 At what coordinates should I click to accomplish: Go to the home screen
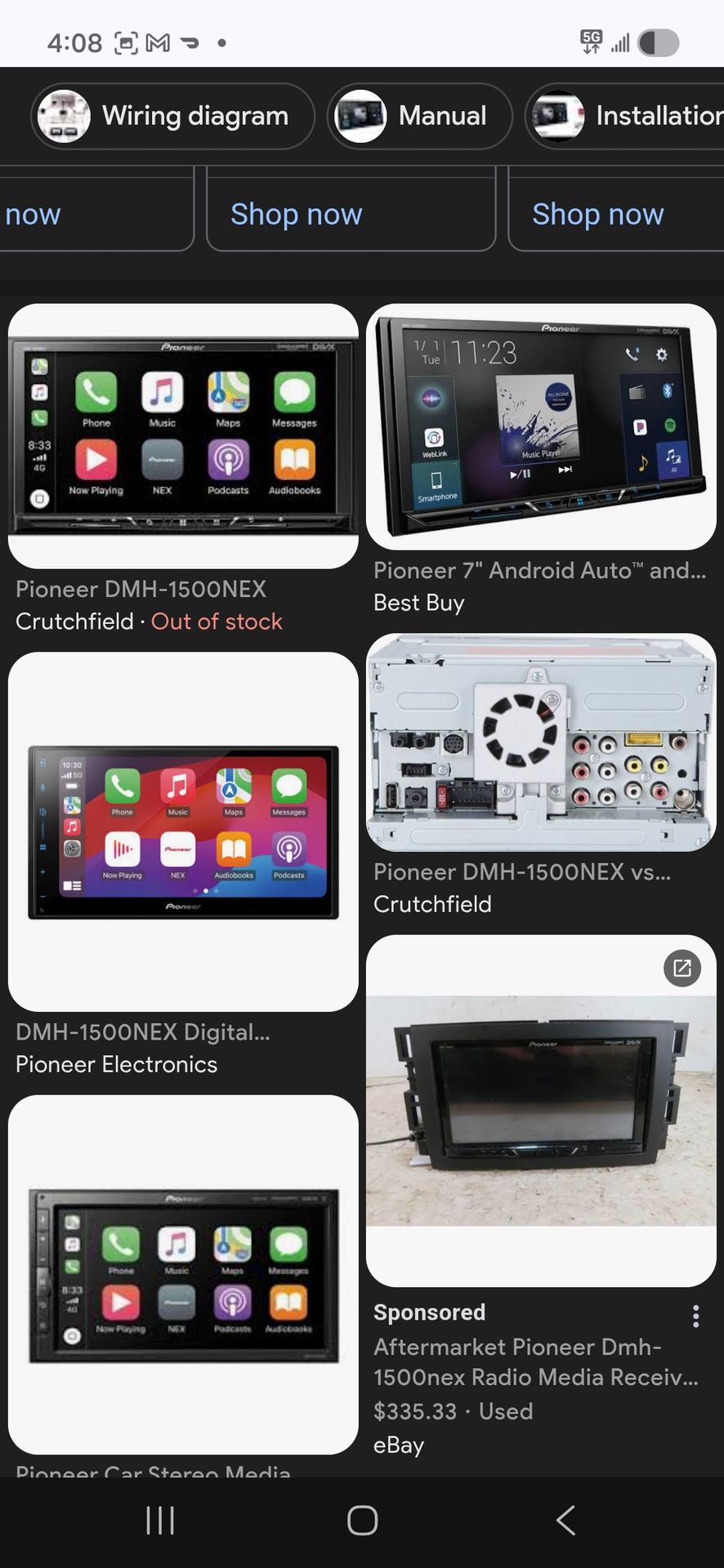362,1520
